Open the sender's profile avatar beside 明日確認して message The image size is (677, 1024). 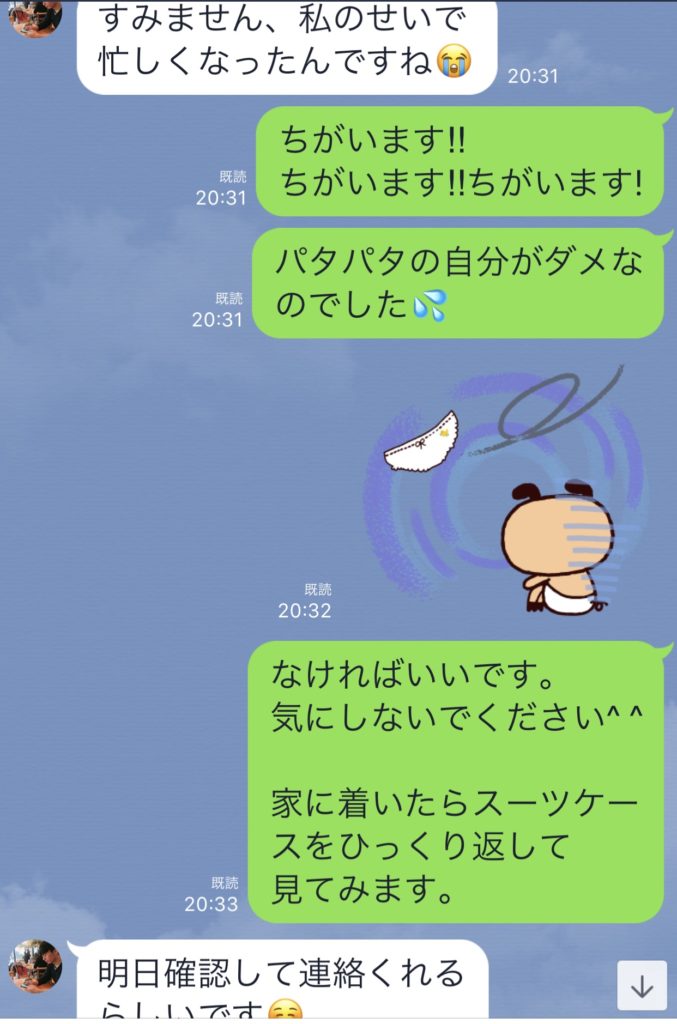pos(35,966)
